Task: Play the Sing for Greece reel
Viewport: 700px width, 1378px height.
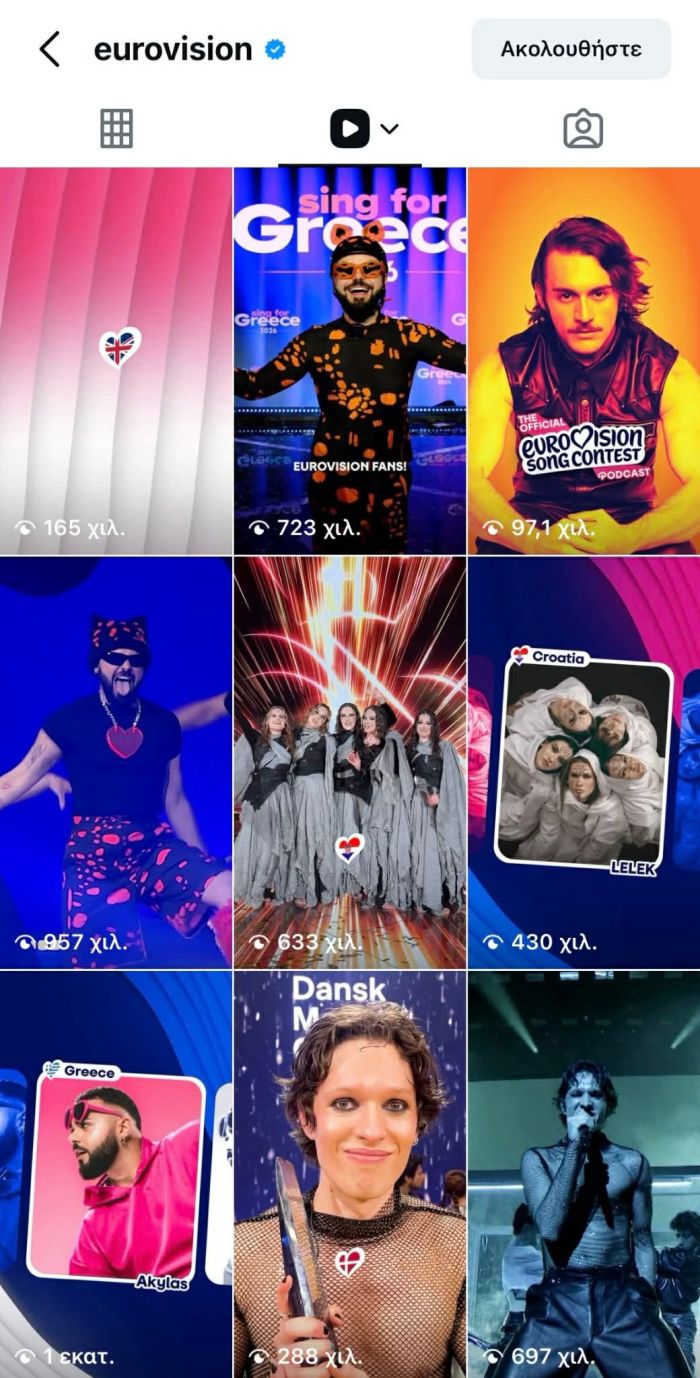Action: tap(350, 360)
